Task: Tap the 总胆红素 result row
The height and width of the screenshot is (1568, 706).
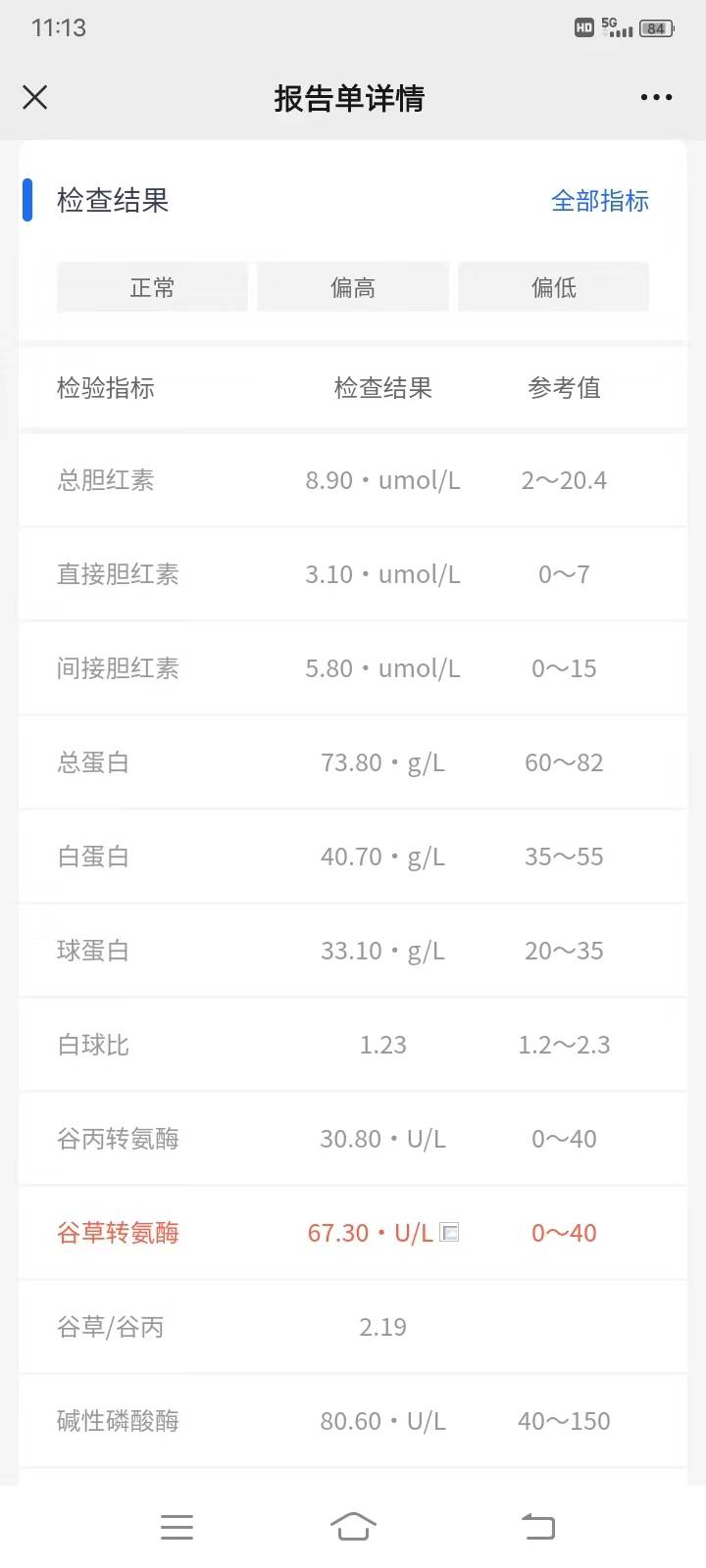Action: click(x=353, y=480)
